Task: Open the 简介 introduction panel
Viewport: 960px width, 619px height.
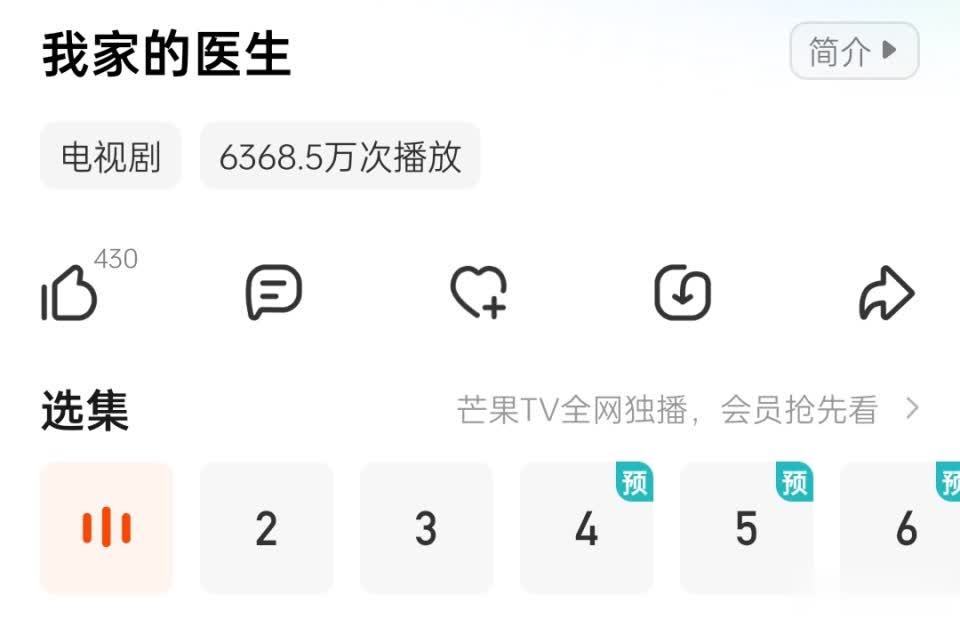Action: [853, 51]
